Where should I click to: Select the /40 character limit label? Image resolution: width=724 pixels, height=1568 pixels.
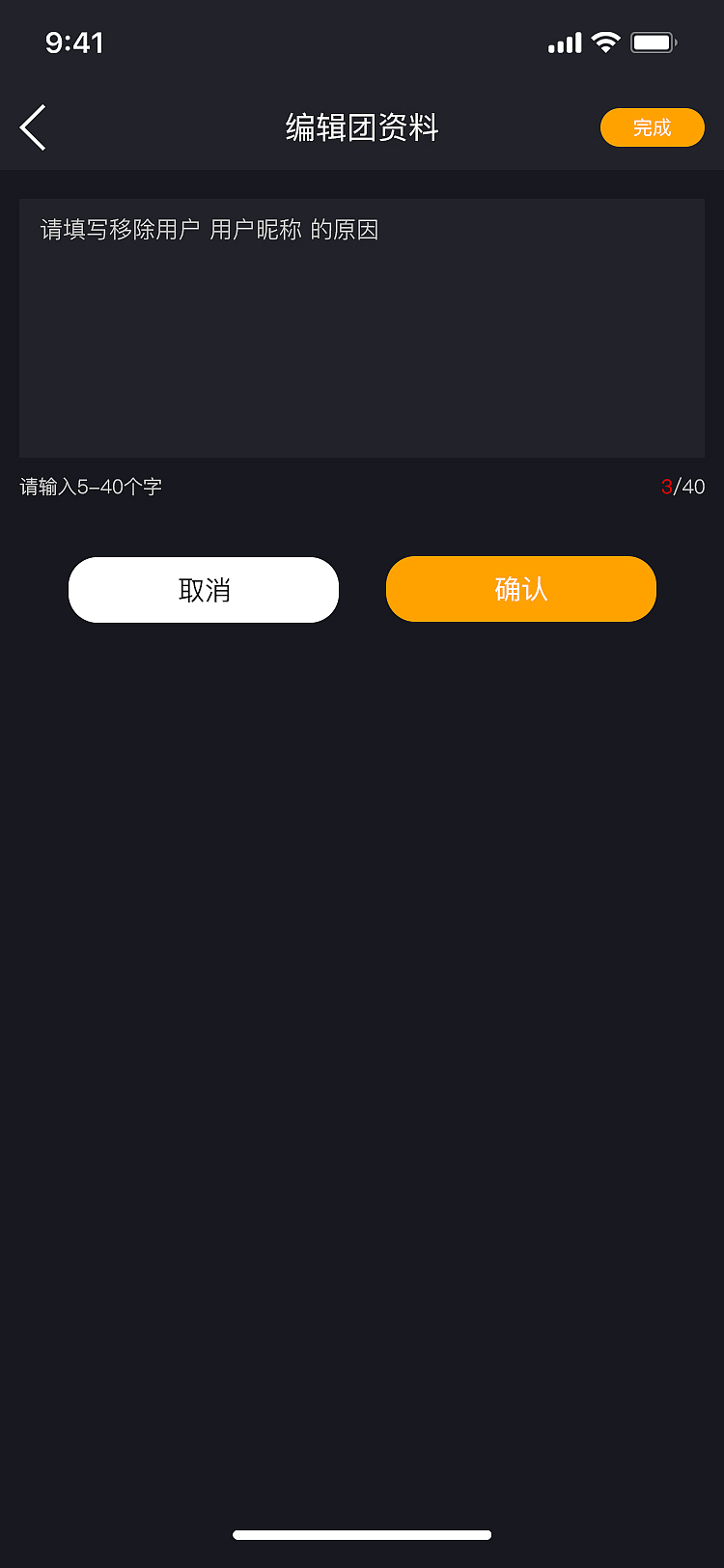pyautogui.click(x=689, y=487)
